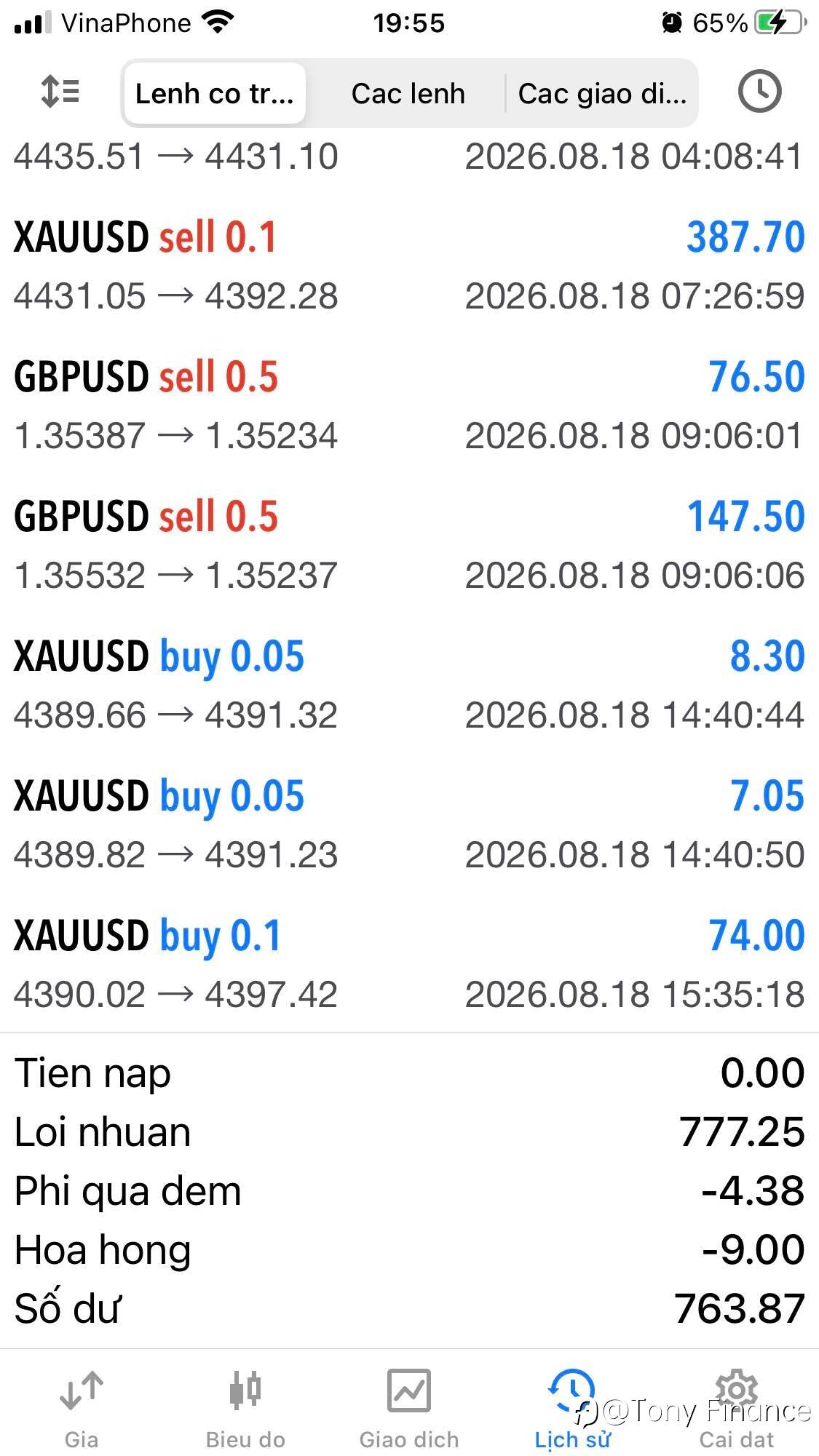Viewport: 819px width, 1456px height.
Task: Open the Giao dich tab
Action: click(409, 1409)
